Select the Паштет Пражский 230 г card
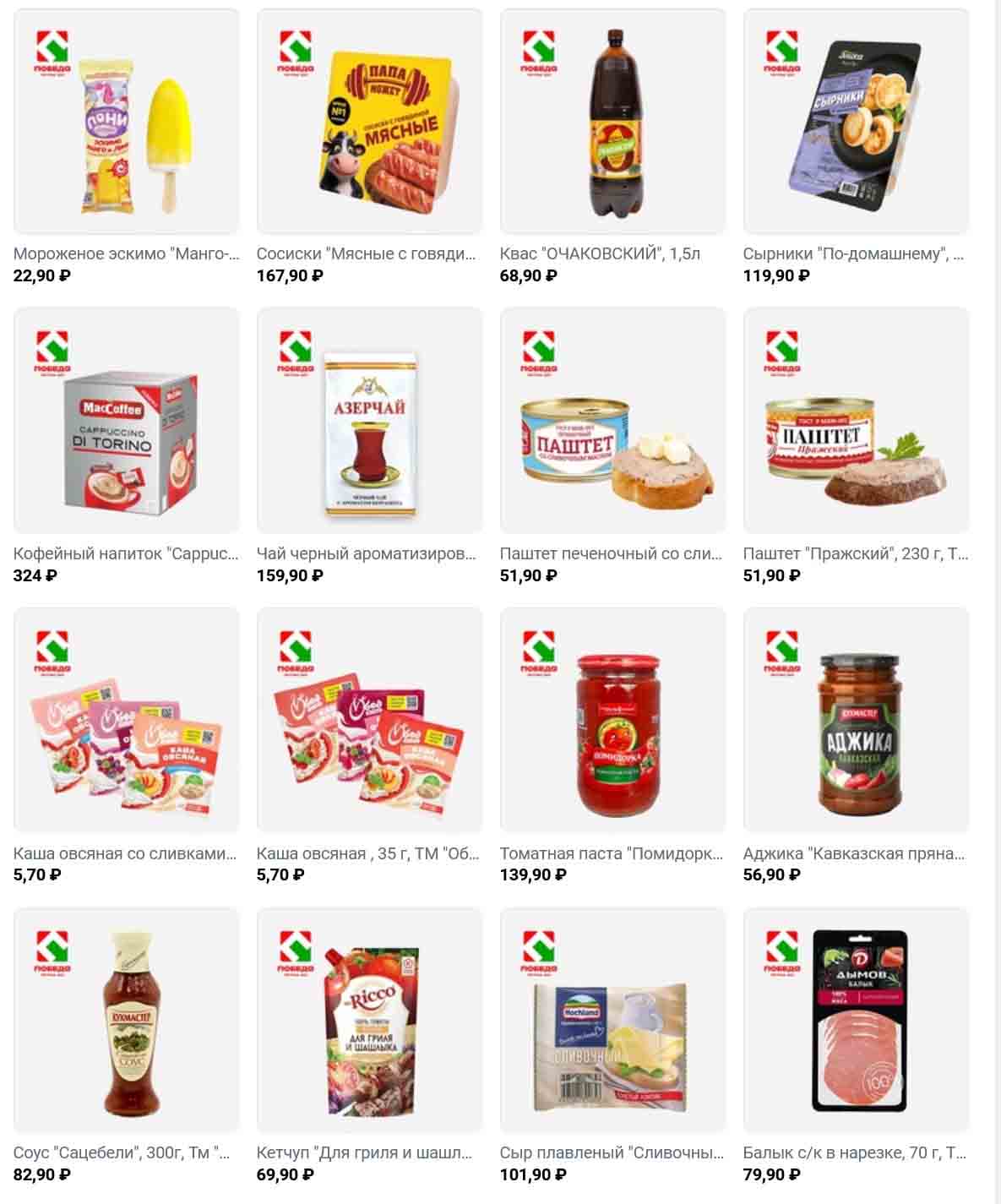This screenshot has height=1204, width=1001. click(856, 421)
